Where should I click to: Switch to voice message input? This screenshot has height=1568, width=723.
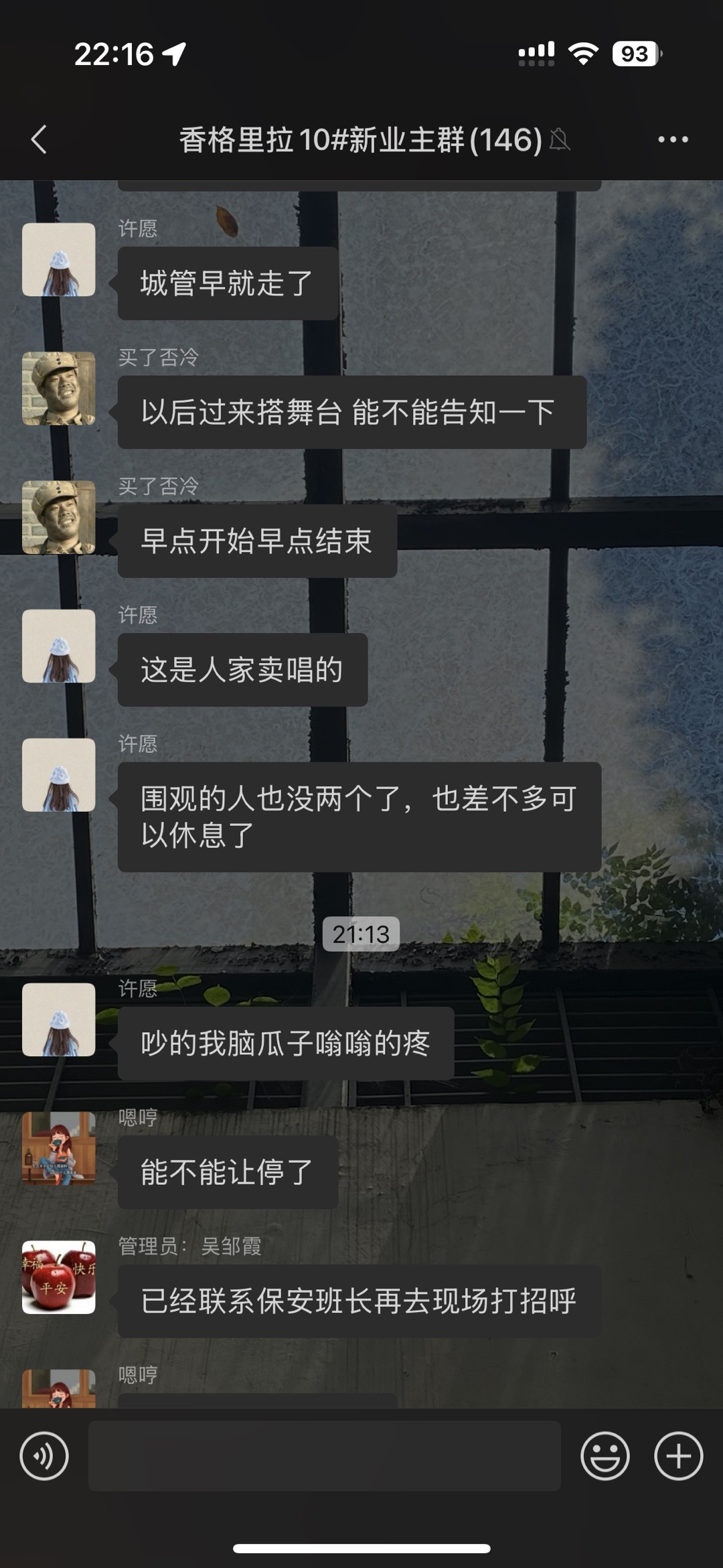[x=44, y=1455]
